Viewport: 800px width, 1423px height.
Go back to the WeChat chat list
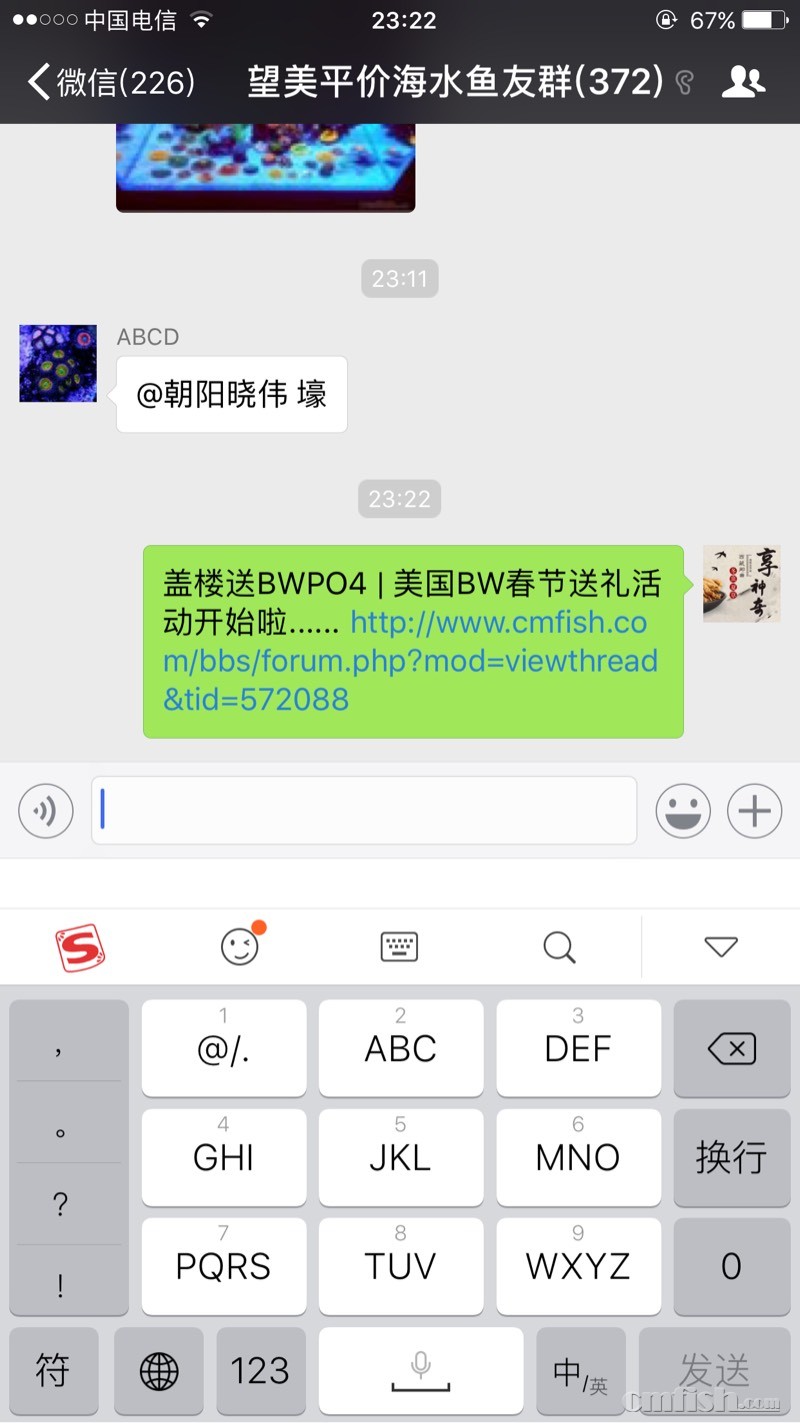108,82
